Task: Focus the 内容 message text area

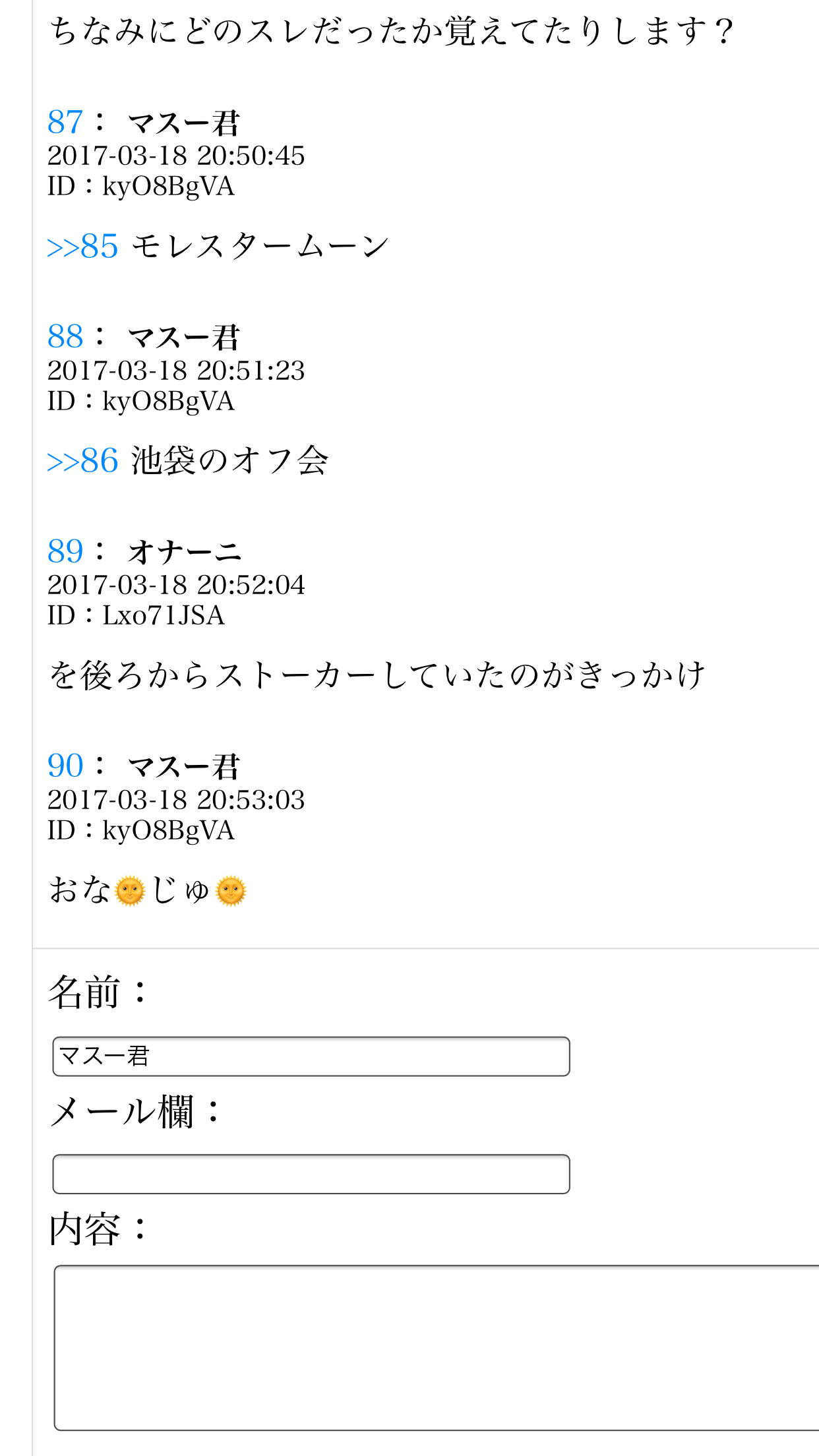Action: [x=435, y=1347]
